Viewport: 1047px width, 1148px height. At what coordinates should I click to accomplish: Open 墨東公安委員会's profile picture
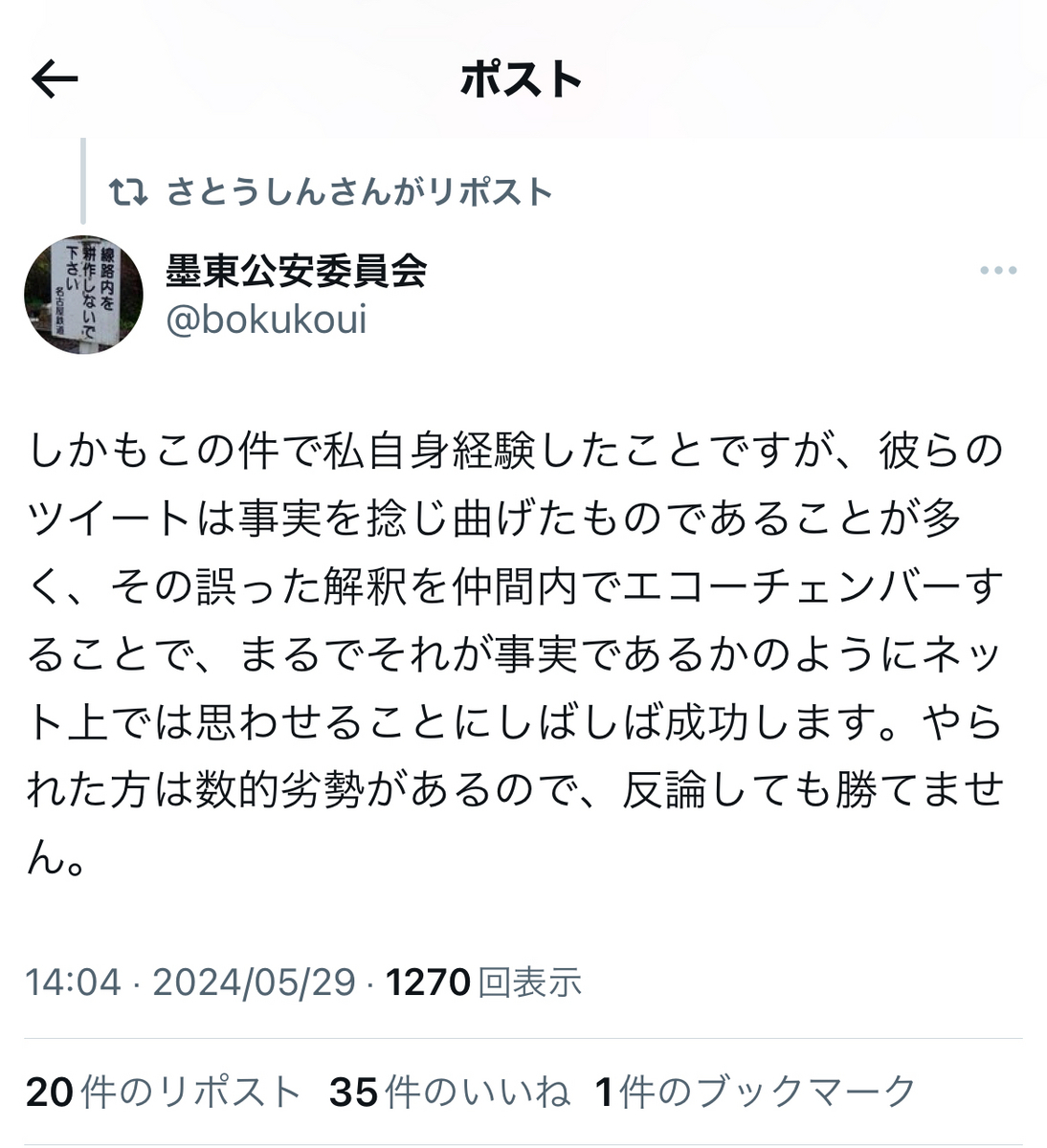[x=83, y=295]
